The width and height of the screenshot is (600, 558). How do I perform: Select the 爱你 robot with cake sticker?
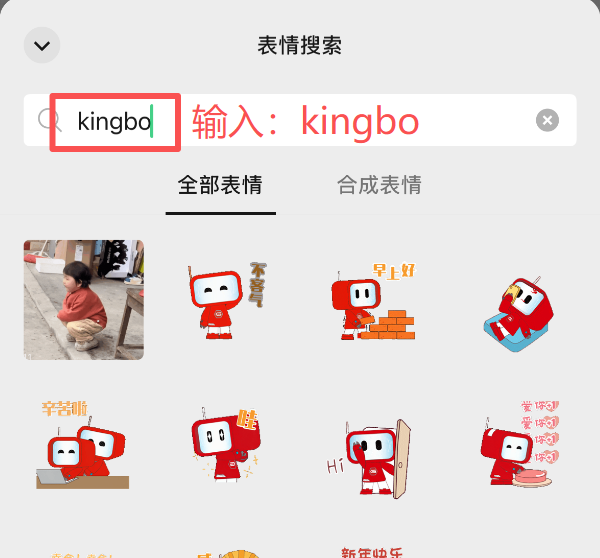pyautogui.click(x=520, y=447)
